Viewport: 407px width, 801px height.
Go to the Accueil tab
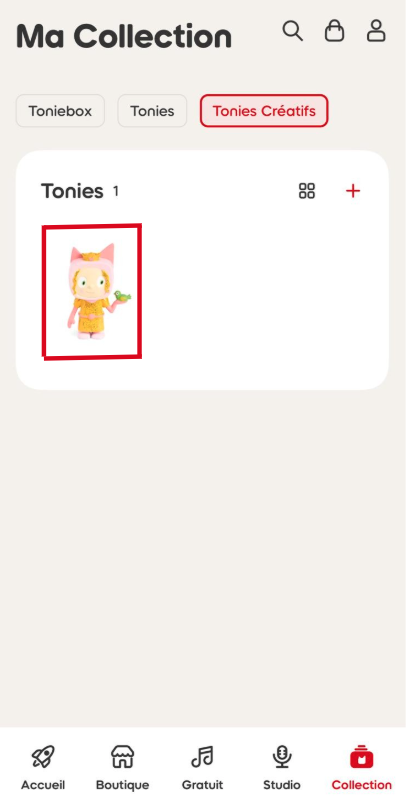(43, 768)
